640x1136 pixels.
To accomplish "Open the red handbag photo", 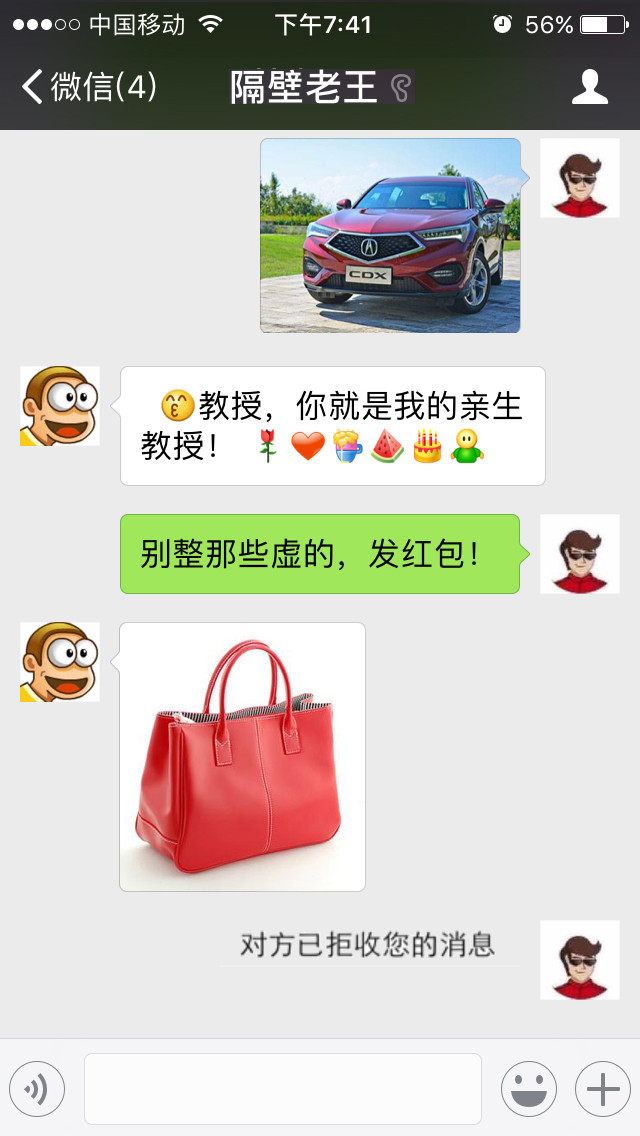I will (x=242, y=757).
